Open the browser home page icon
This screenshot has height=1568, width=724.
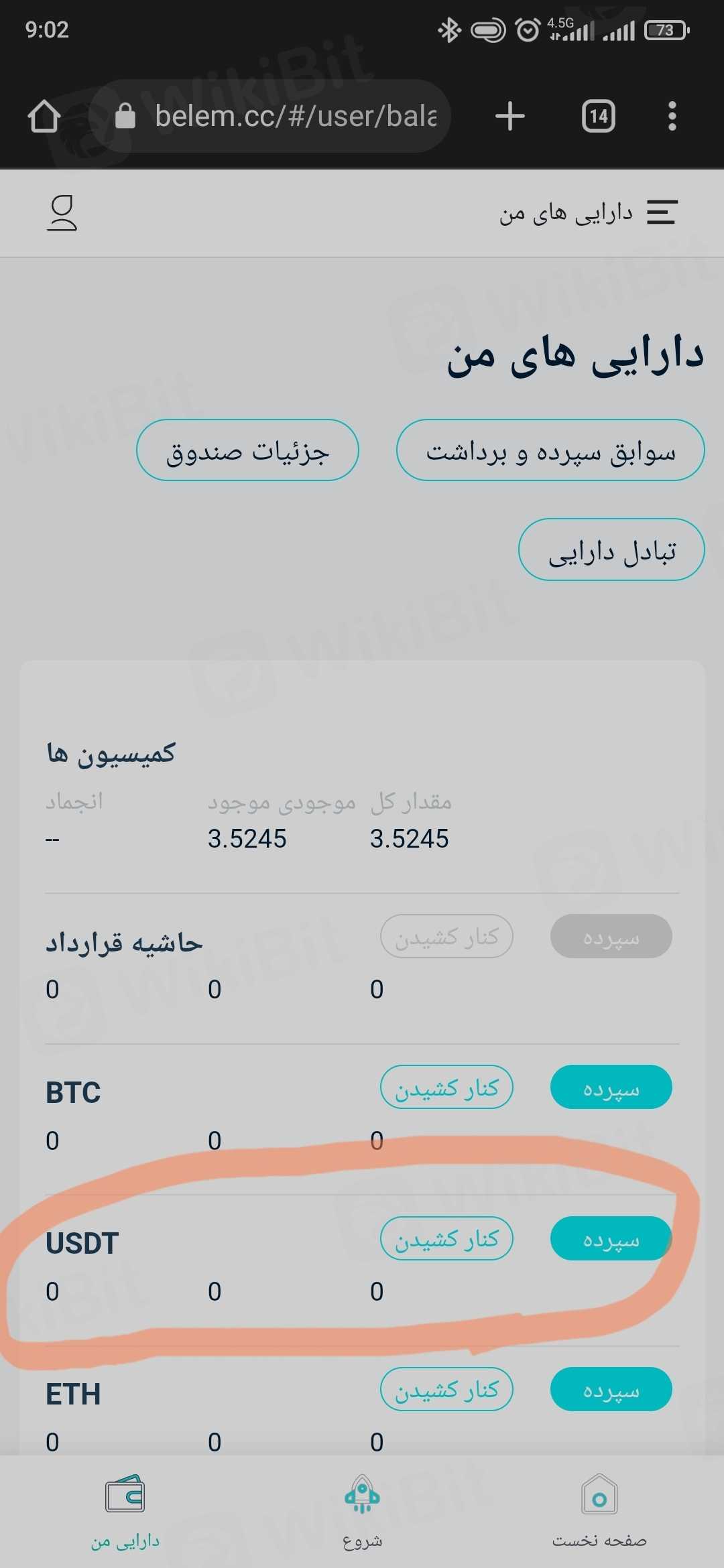(x=44, y=116)
